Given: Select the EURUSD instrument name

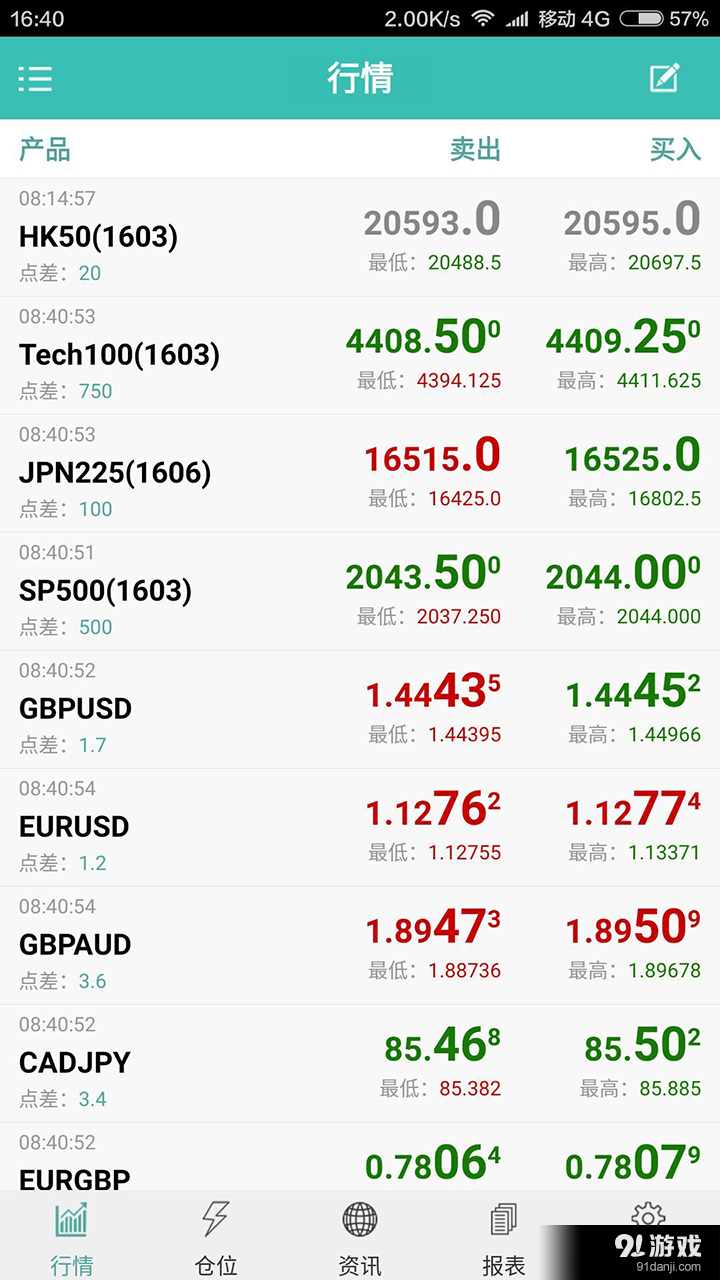Looking at the screenshot, I should point(74,826).
